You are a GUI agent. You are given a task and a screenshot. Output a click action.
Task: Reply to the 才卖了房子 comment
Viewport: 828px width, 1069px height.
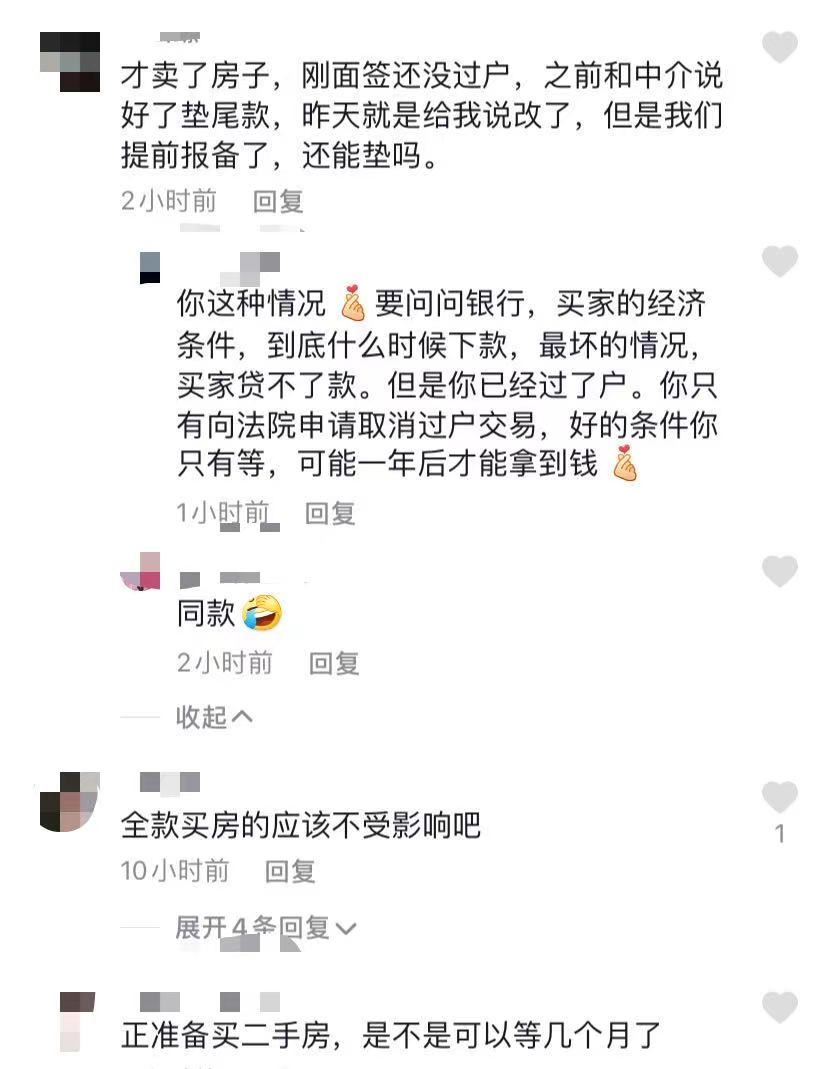tap(278, 201)
